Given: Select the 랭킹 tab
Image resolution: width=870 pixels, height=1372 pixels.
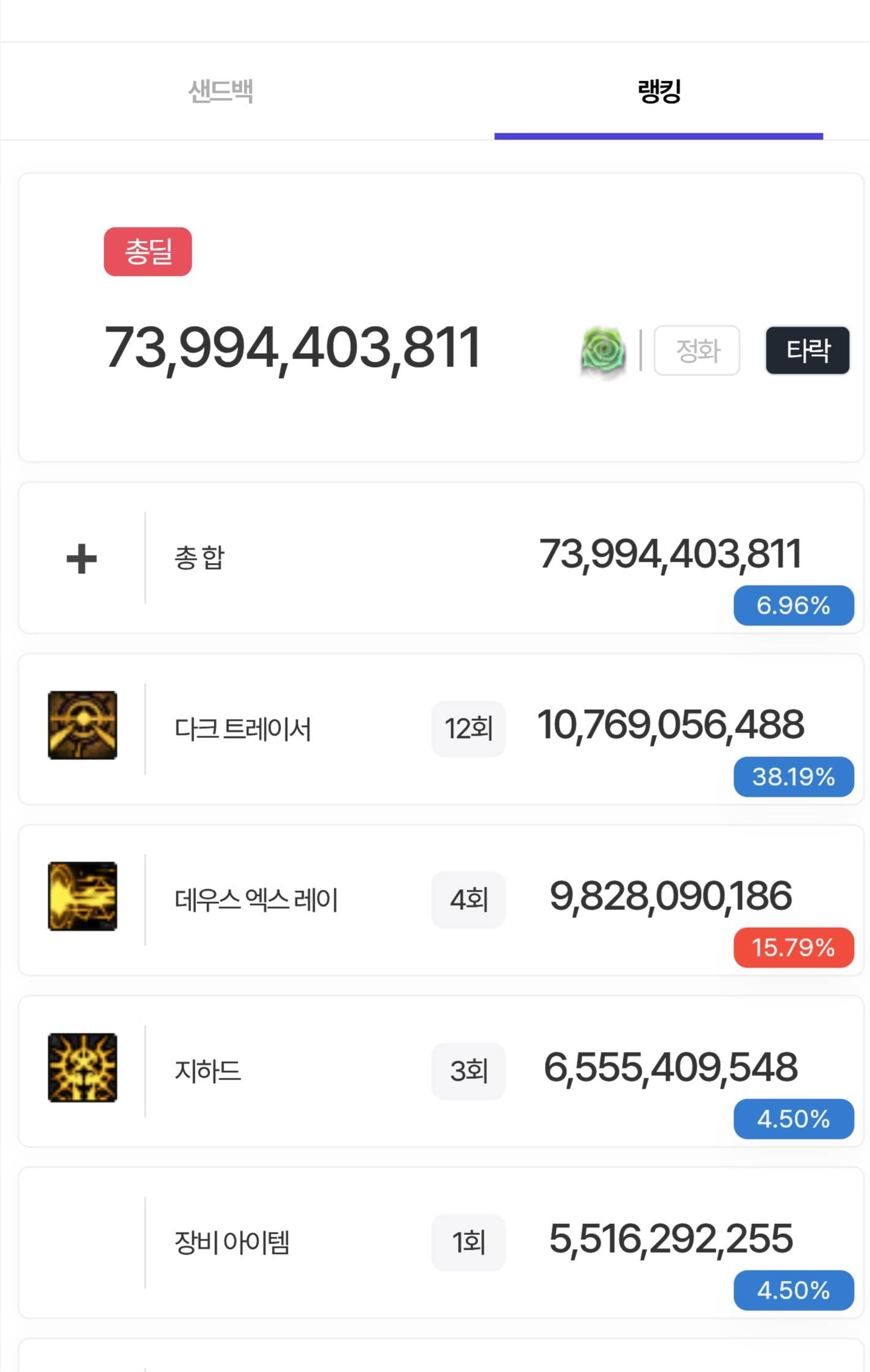Looking at the screenshot, I should tap(659, 92).
